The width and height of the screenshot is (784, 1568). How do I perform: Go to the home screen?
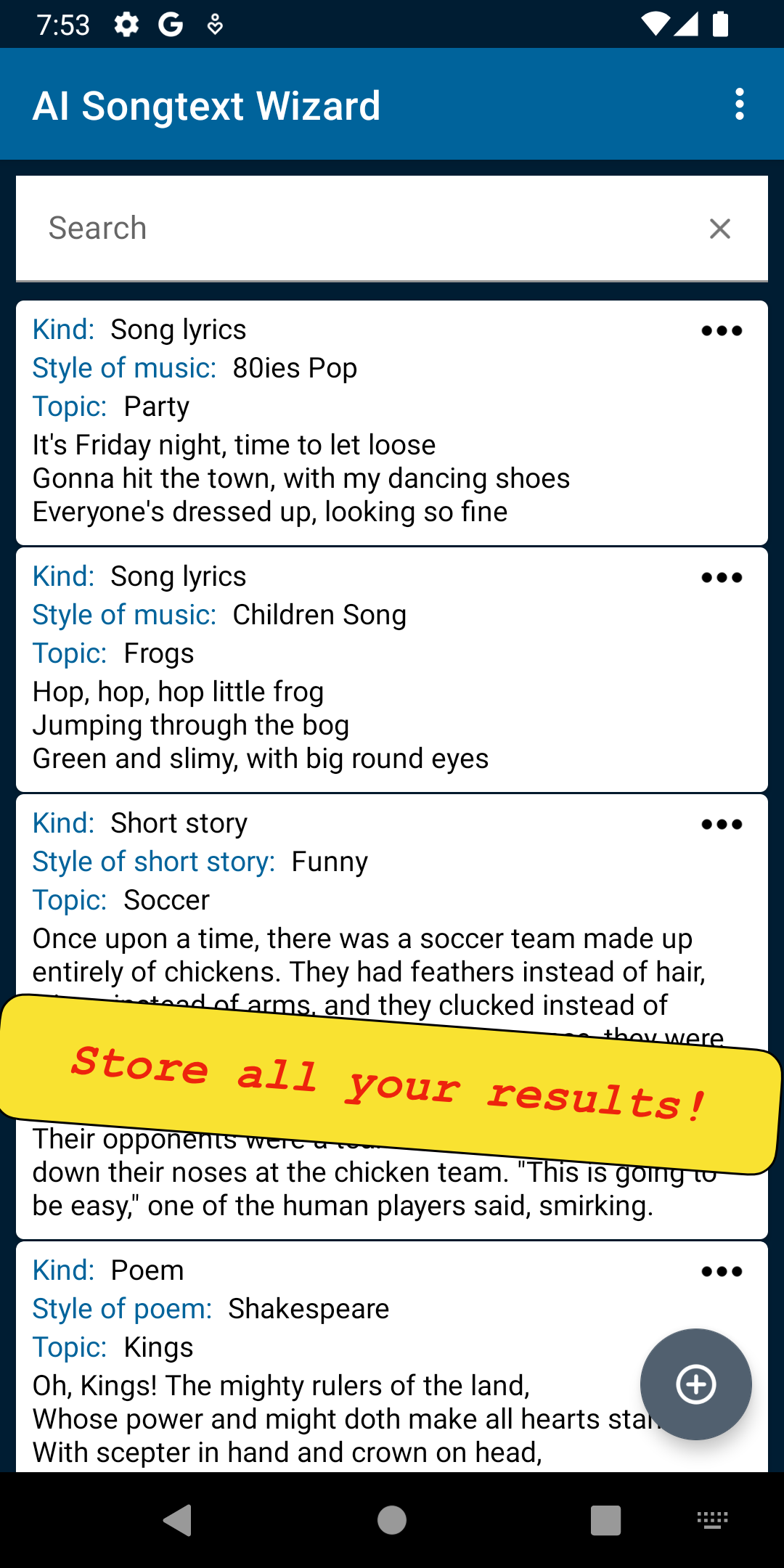click(x=392, y=1520)
